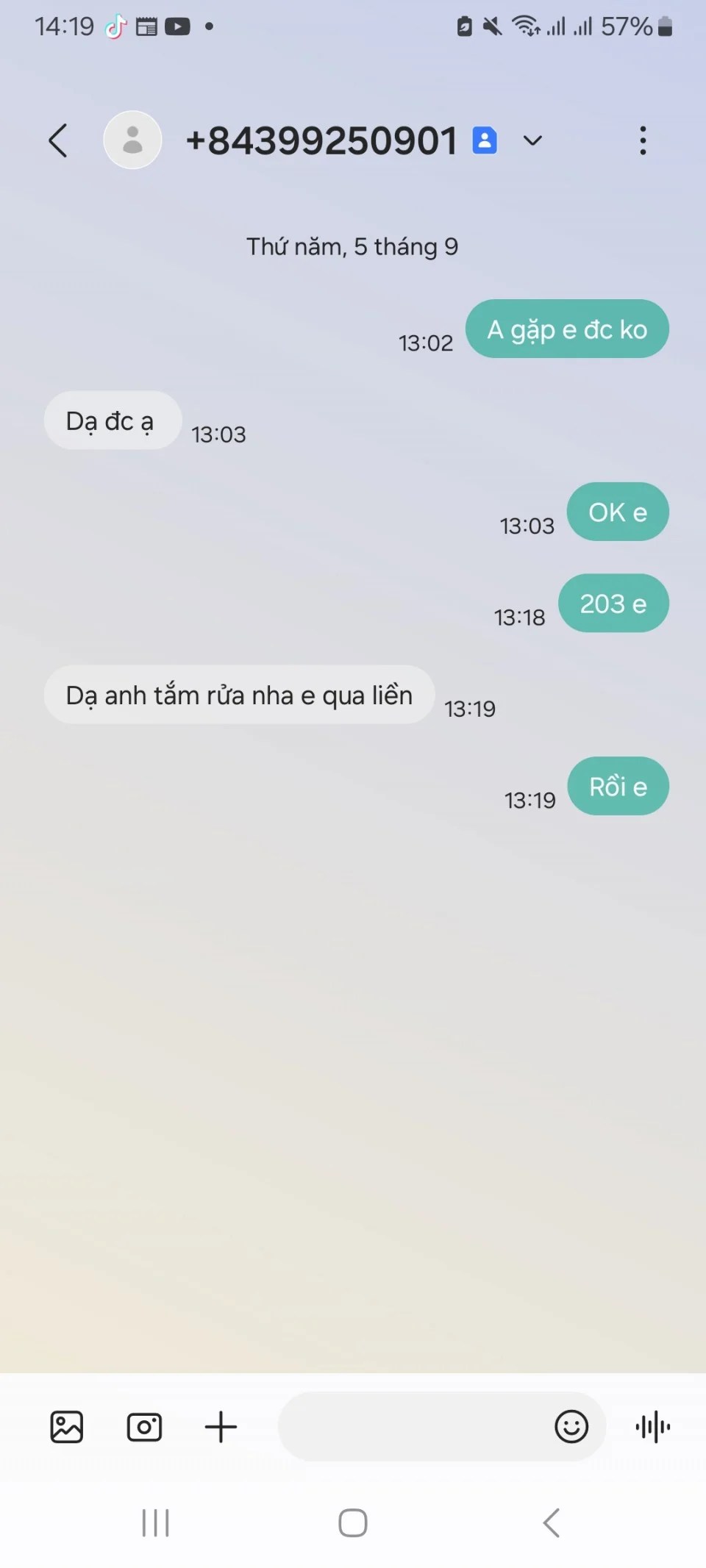This screenshot has width=706, height=1568.
Task: Open the emoji picker
Action: pos(571,1427)
